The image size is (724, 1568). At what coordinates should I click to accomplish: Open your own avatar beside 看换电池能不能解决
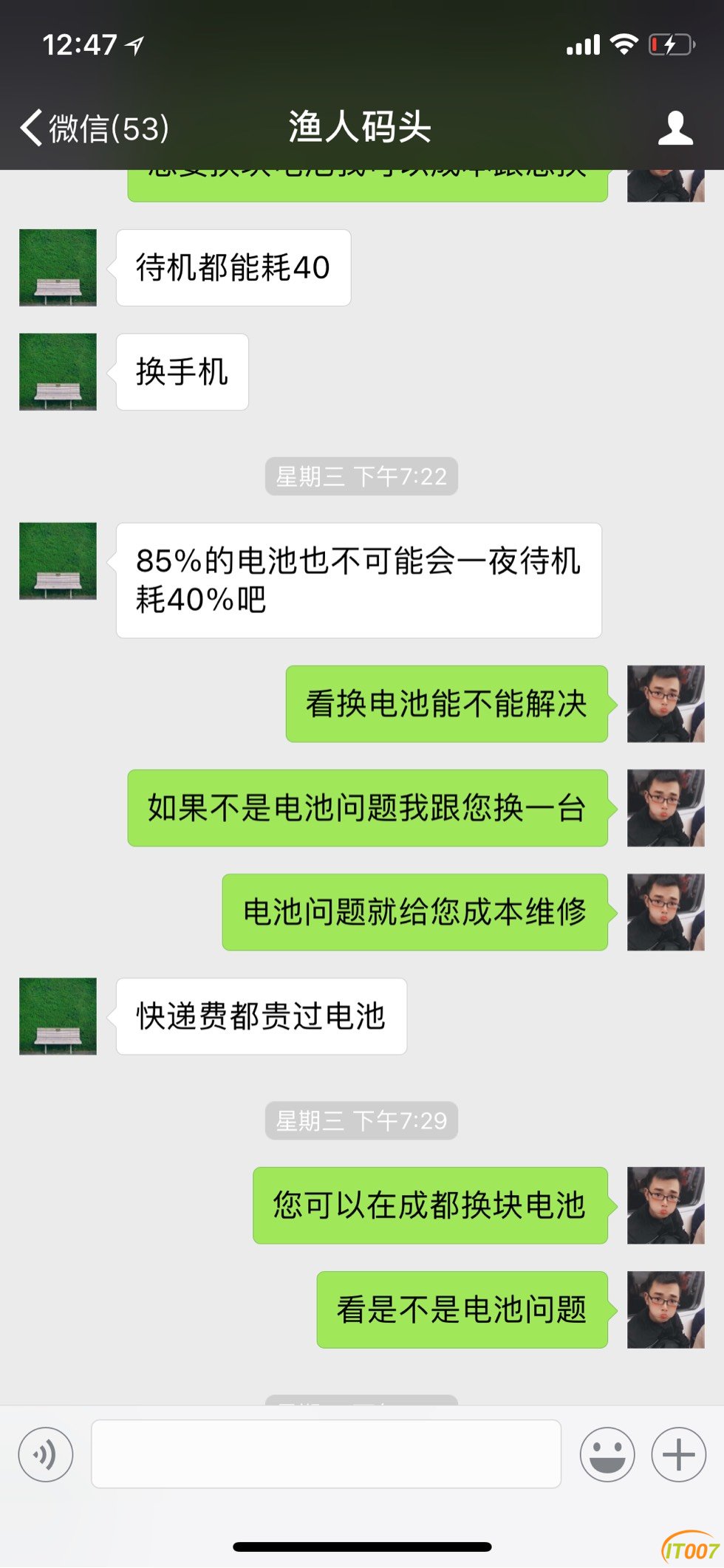[x=665, y=704]
